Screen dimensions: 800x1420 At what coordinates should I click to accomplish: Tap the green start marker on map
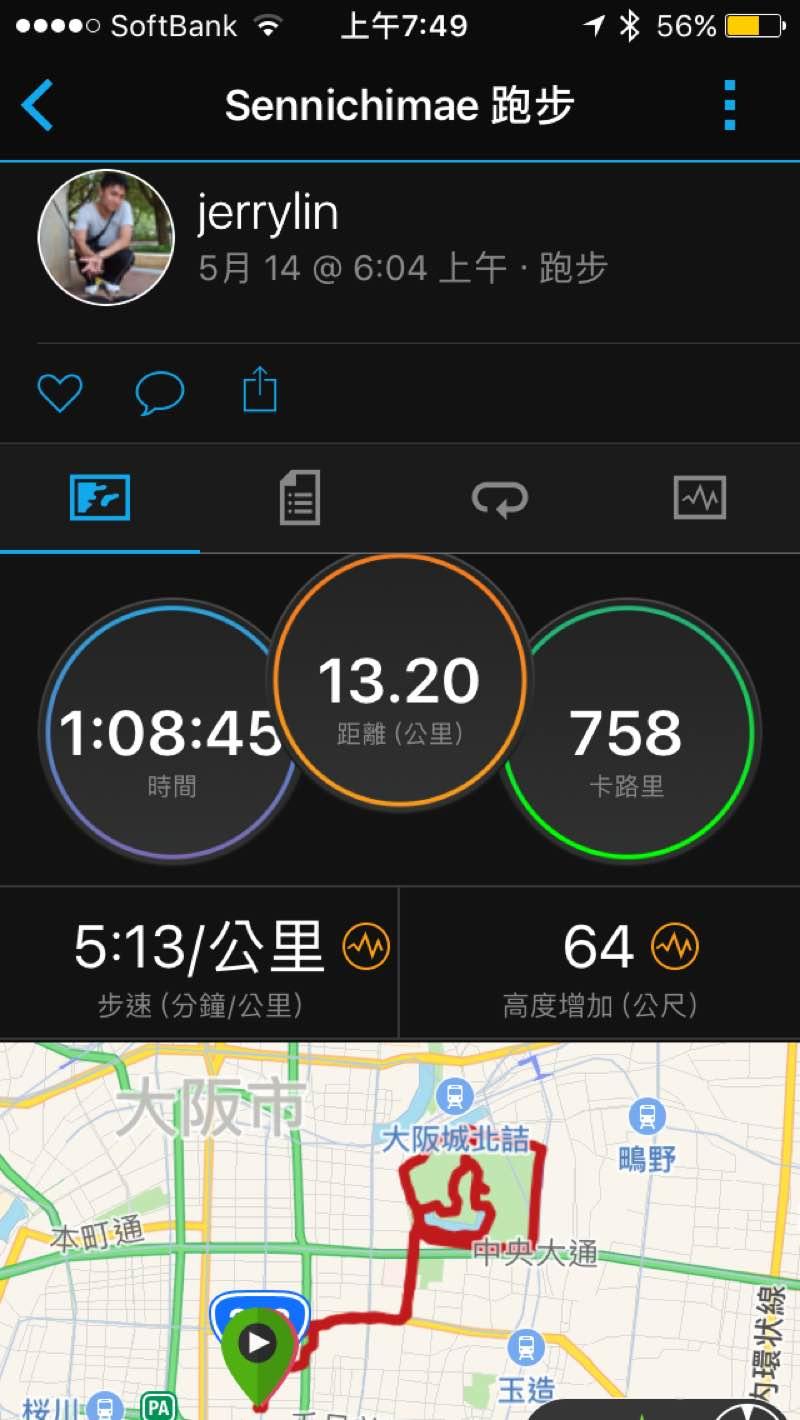[259, 1345]
